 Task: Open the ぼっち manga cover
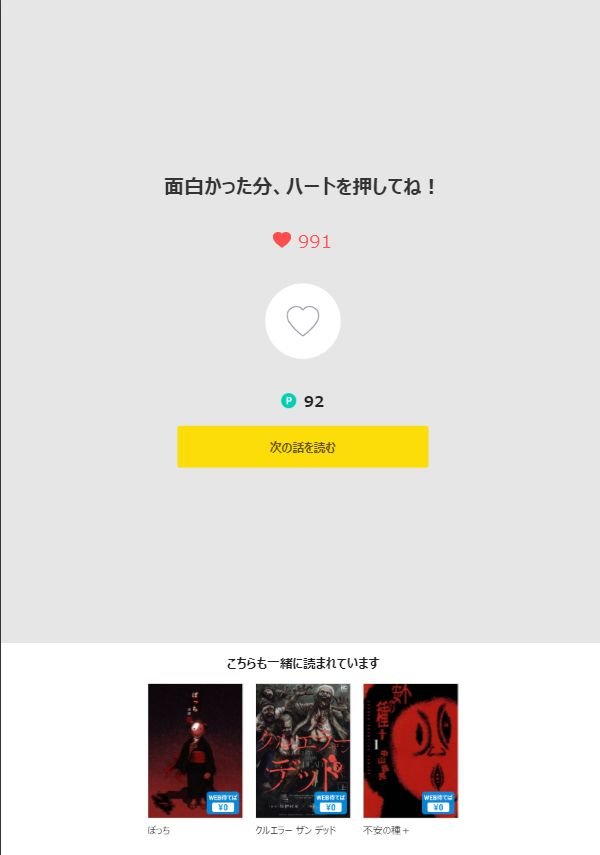click(195, 750)
